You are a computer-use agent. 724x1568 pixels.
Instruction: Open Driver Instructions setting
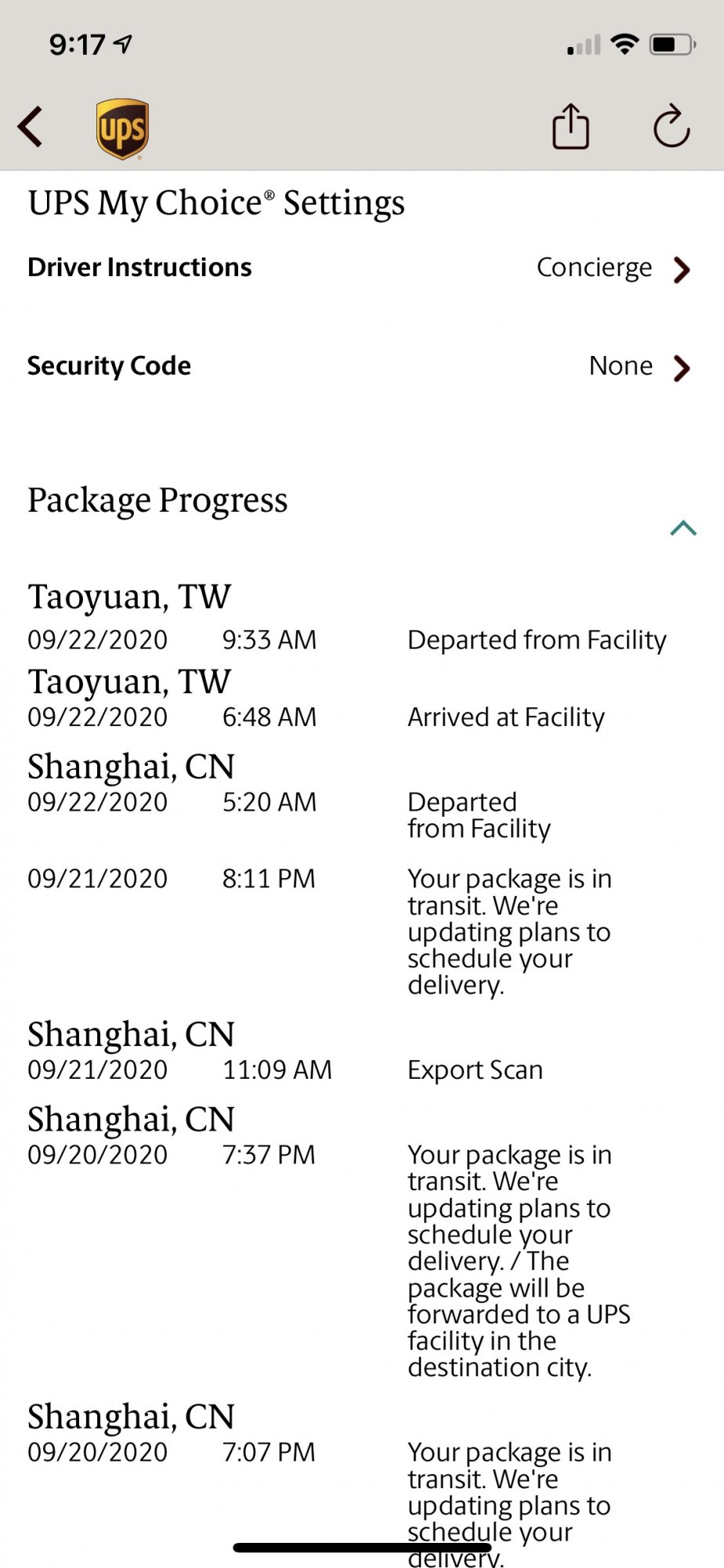point(360,268)
